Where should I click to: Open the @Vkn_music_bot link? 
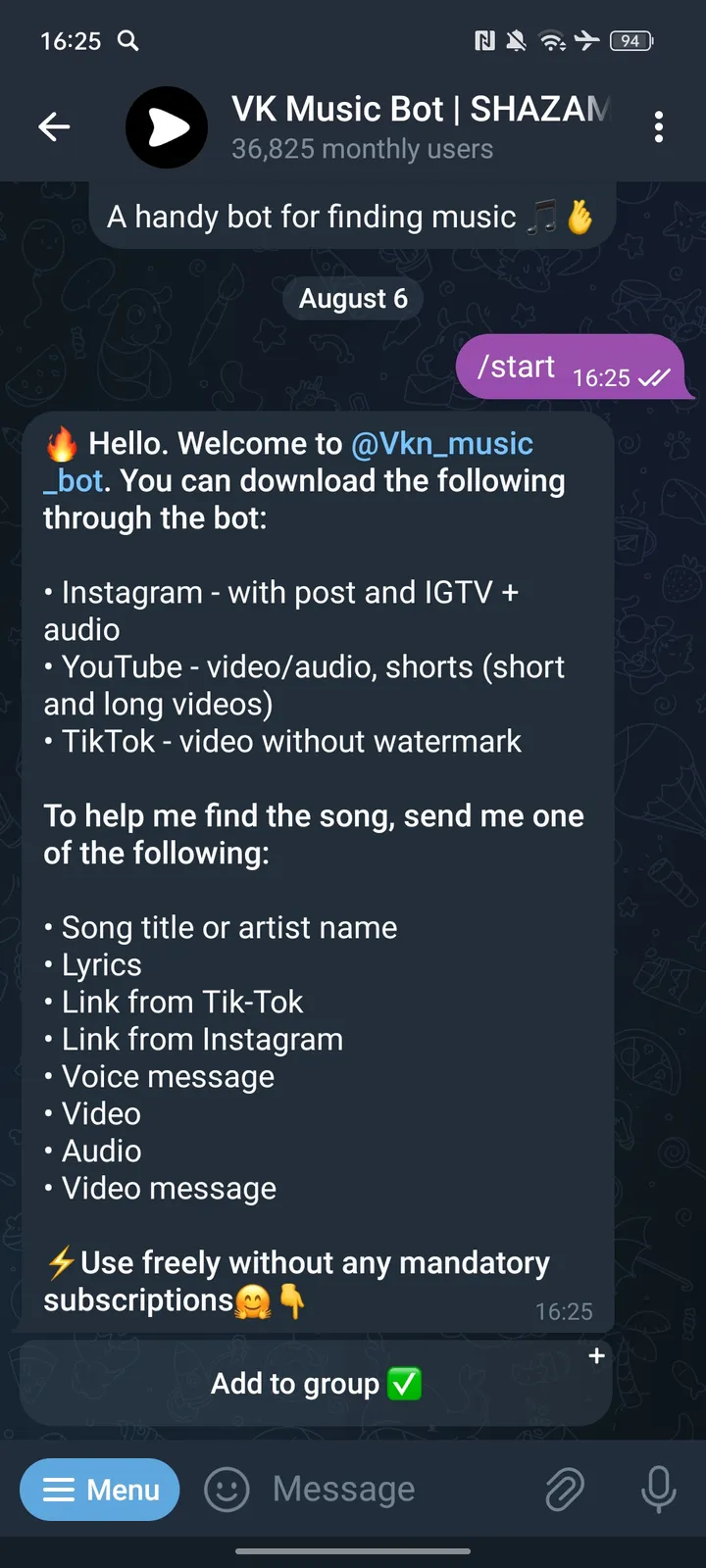[441, 443]
